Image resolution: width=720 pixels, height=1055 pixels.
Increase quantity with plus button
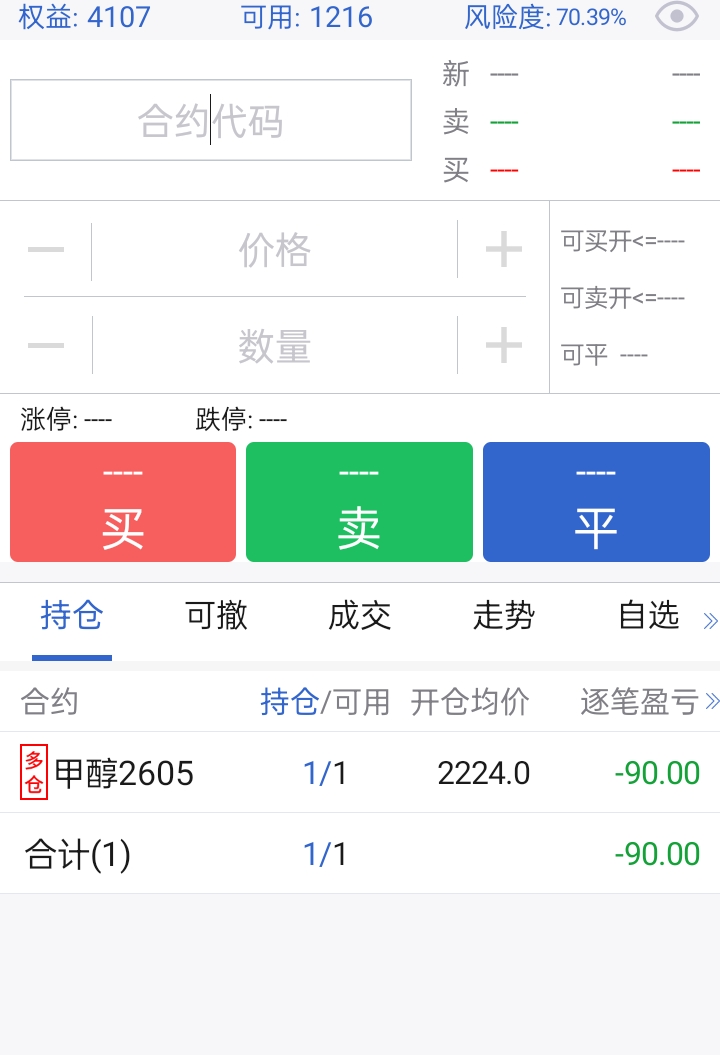coord(503,346)
